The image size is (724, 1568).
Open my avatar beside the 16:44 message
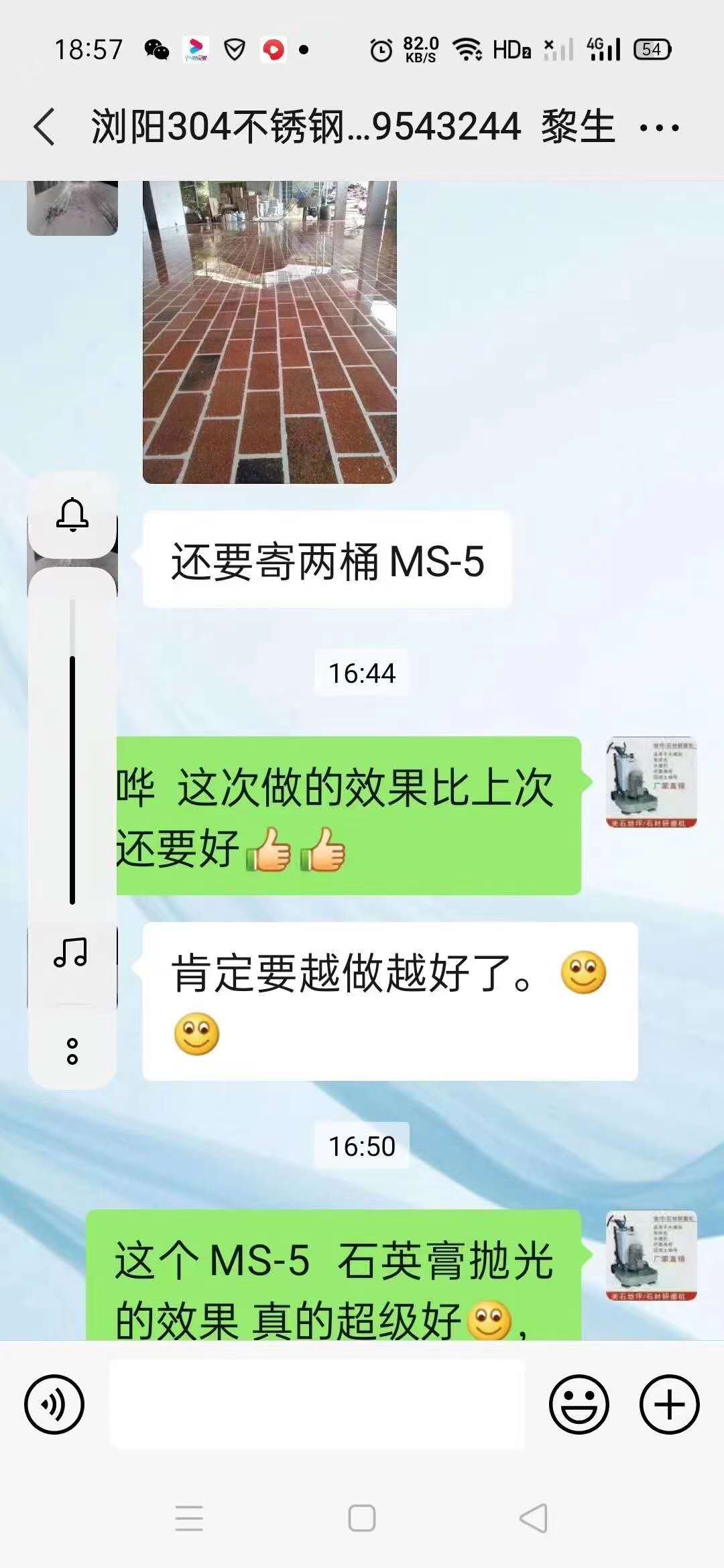coord(652,782)
